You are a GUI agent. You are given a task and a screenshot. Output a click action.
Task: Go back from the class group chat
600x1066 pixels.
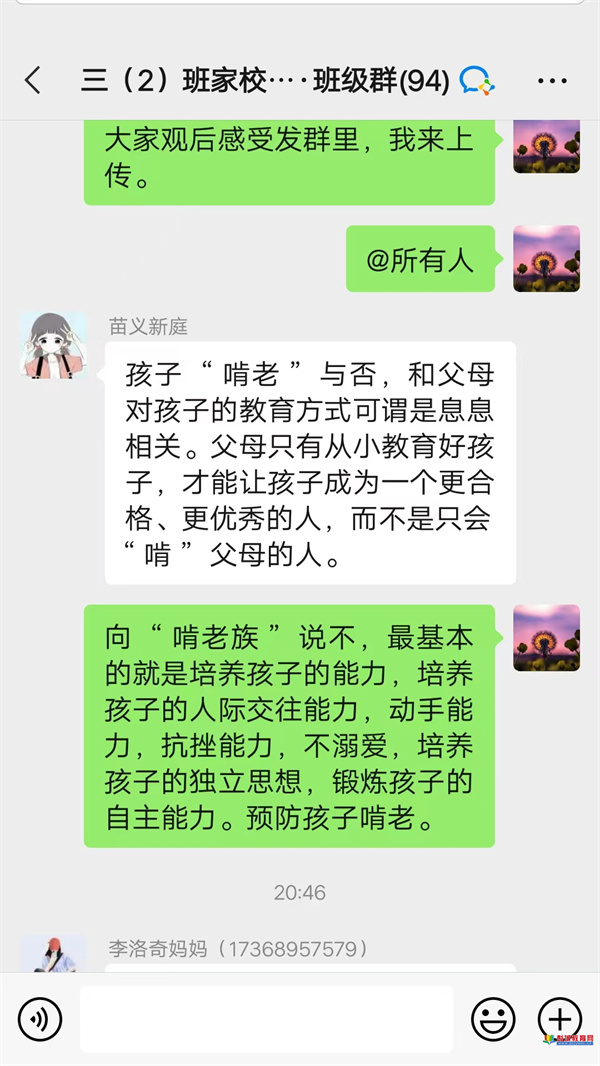(x=33, y=81)
